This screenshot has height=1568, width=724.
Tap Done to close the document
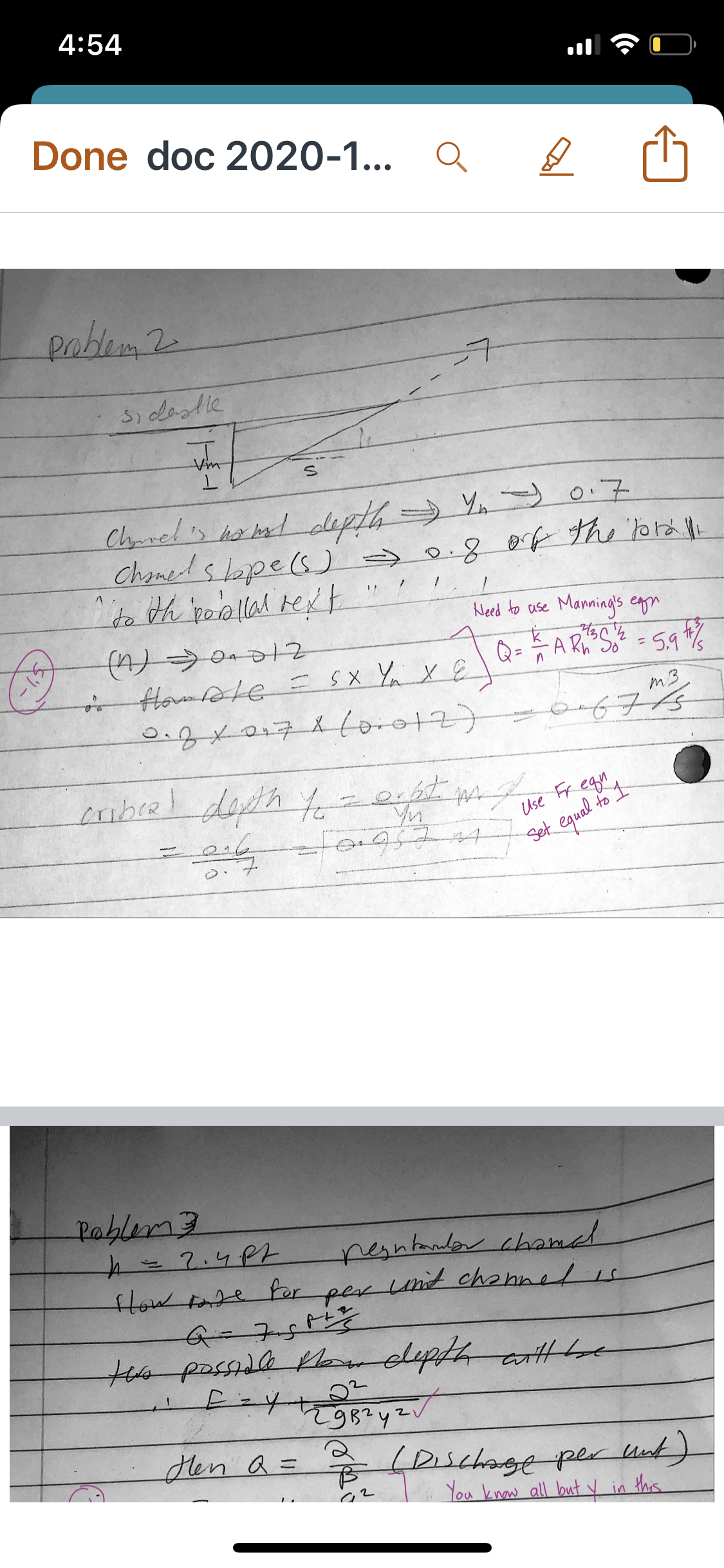pos(80,156)
